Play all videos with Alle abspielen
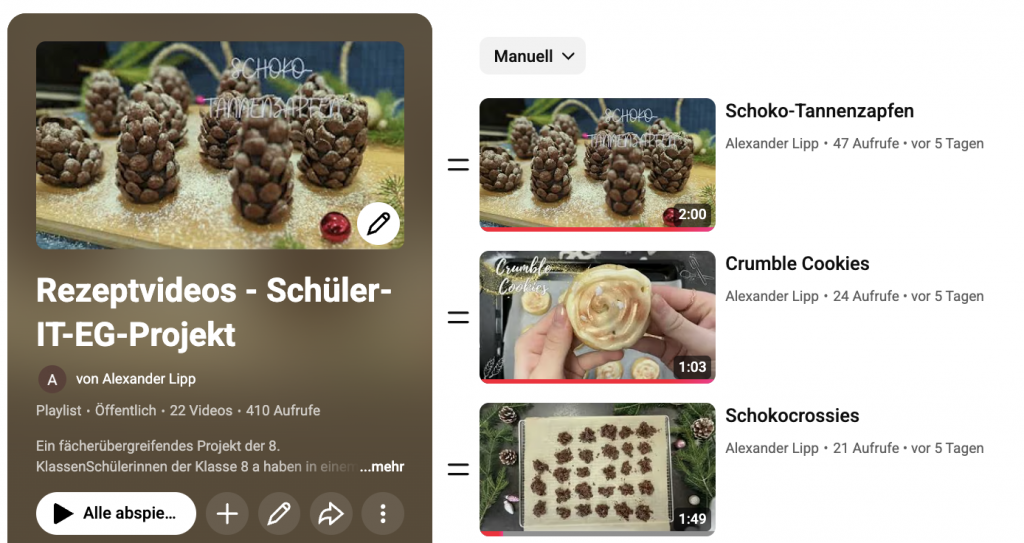The height and width of the screenshot is (543, 1024). [116, 513]
